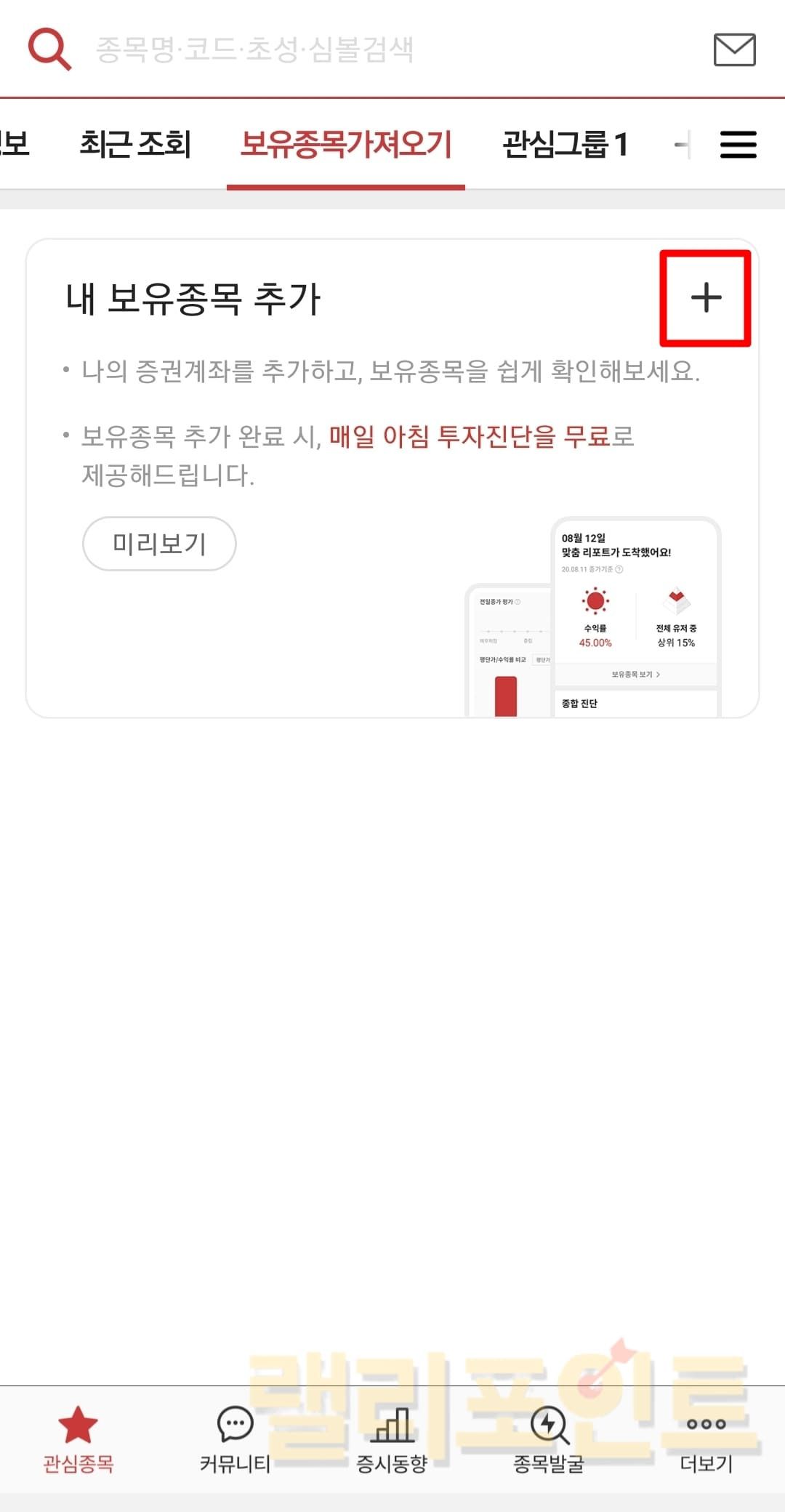
Task: Tap the 미리보기 preview button
Action: pos(159,544)
